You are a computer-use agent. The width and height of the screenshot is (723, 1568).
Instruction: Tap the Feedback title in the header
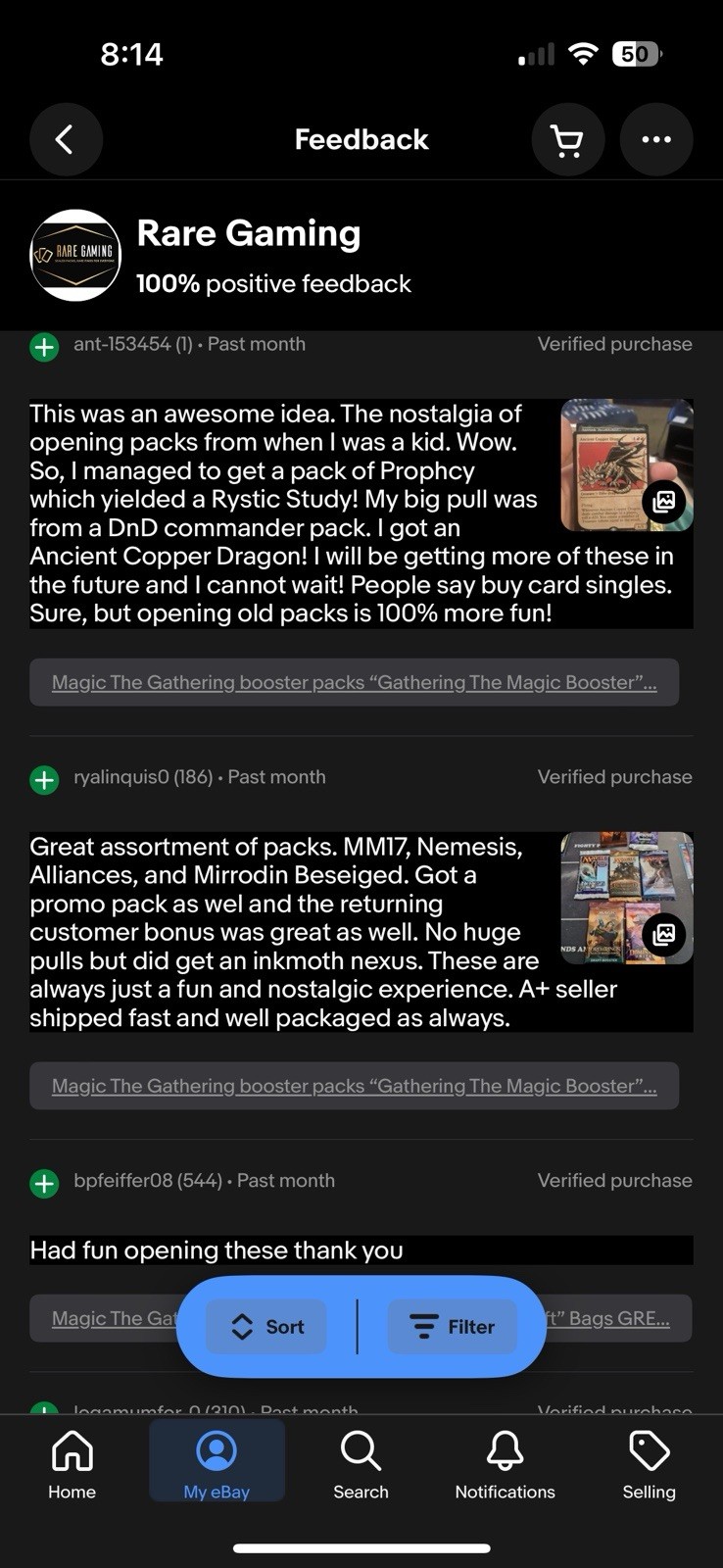(361, 139)
